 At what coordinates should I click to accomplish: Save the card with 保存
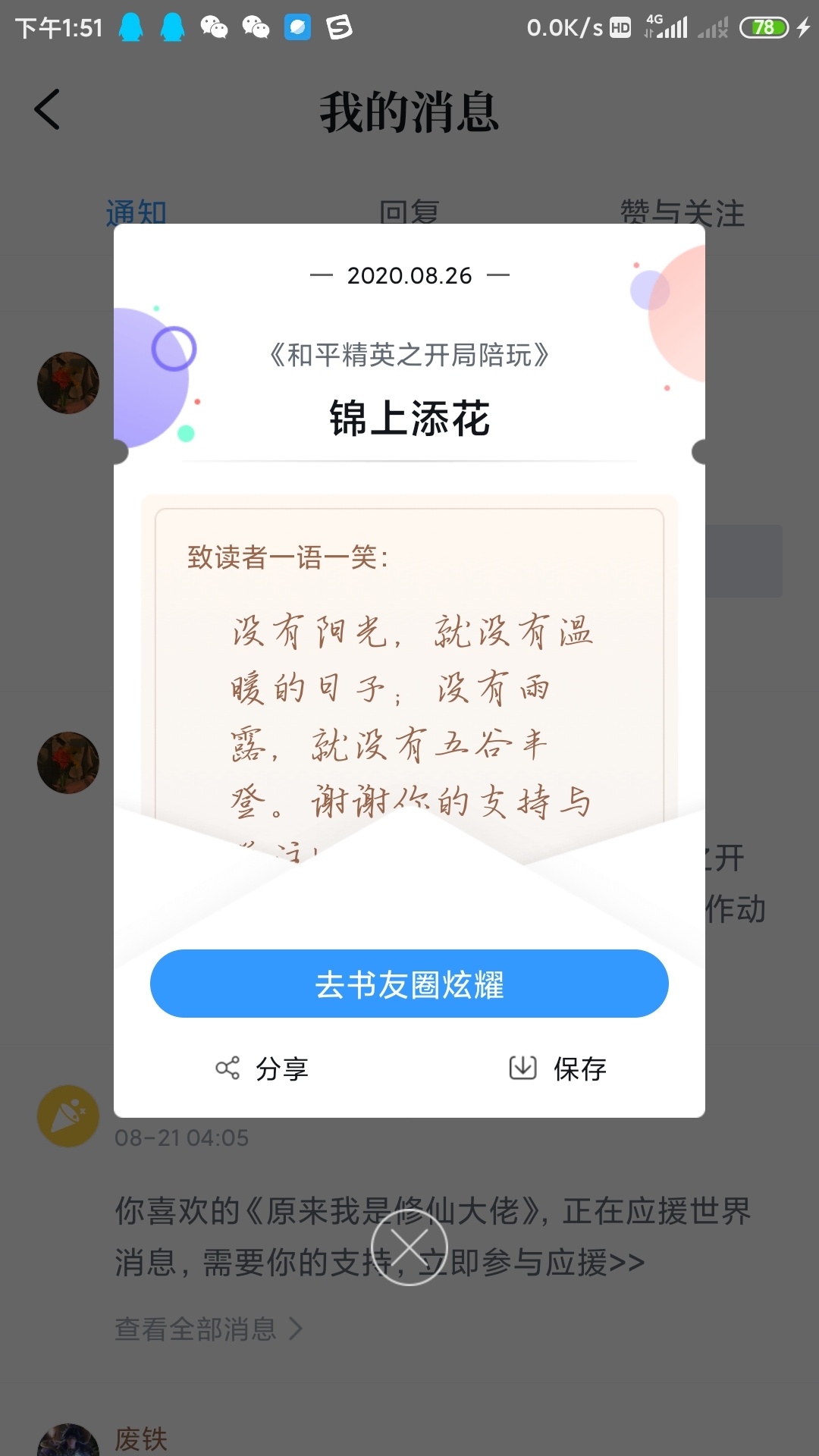(557, 1068)
